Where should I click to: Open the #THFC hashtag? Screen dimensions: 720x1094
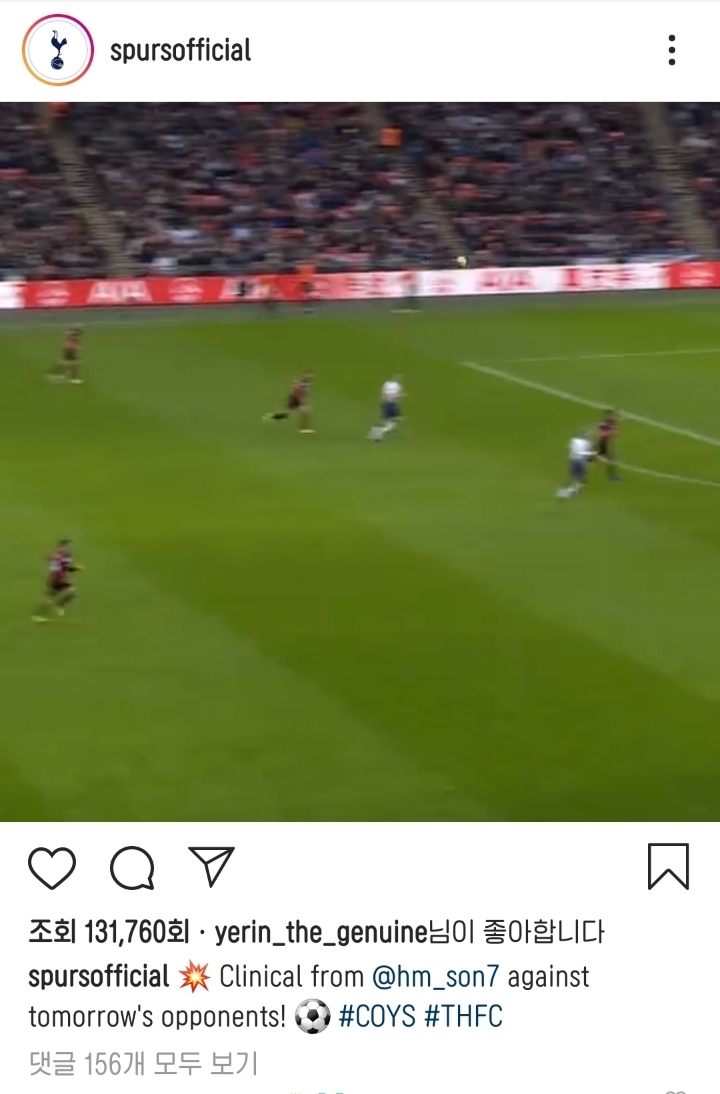click(x=463, y=1018)
